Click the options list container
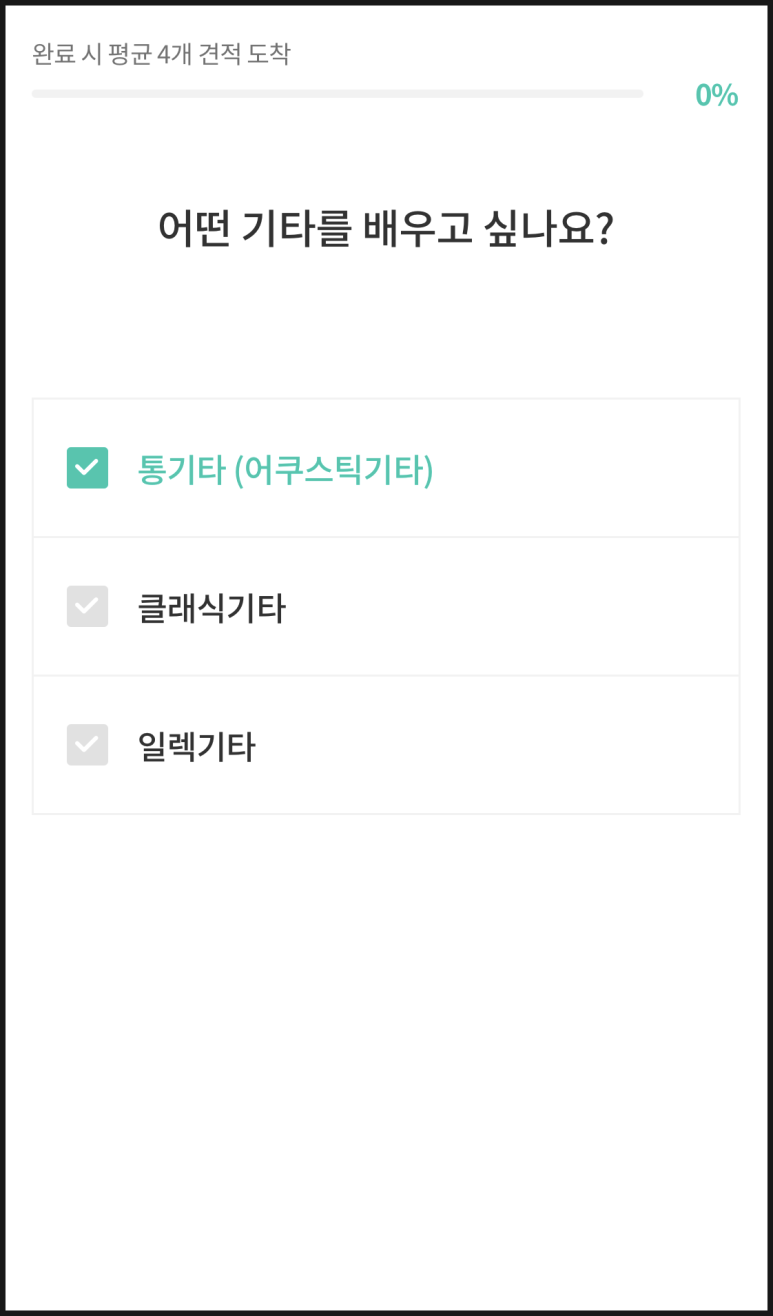The height and width of the screenshot is (1316, 773). 386,606
